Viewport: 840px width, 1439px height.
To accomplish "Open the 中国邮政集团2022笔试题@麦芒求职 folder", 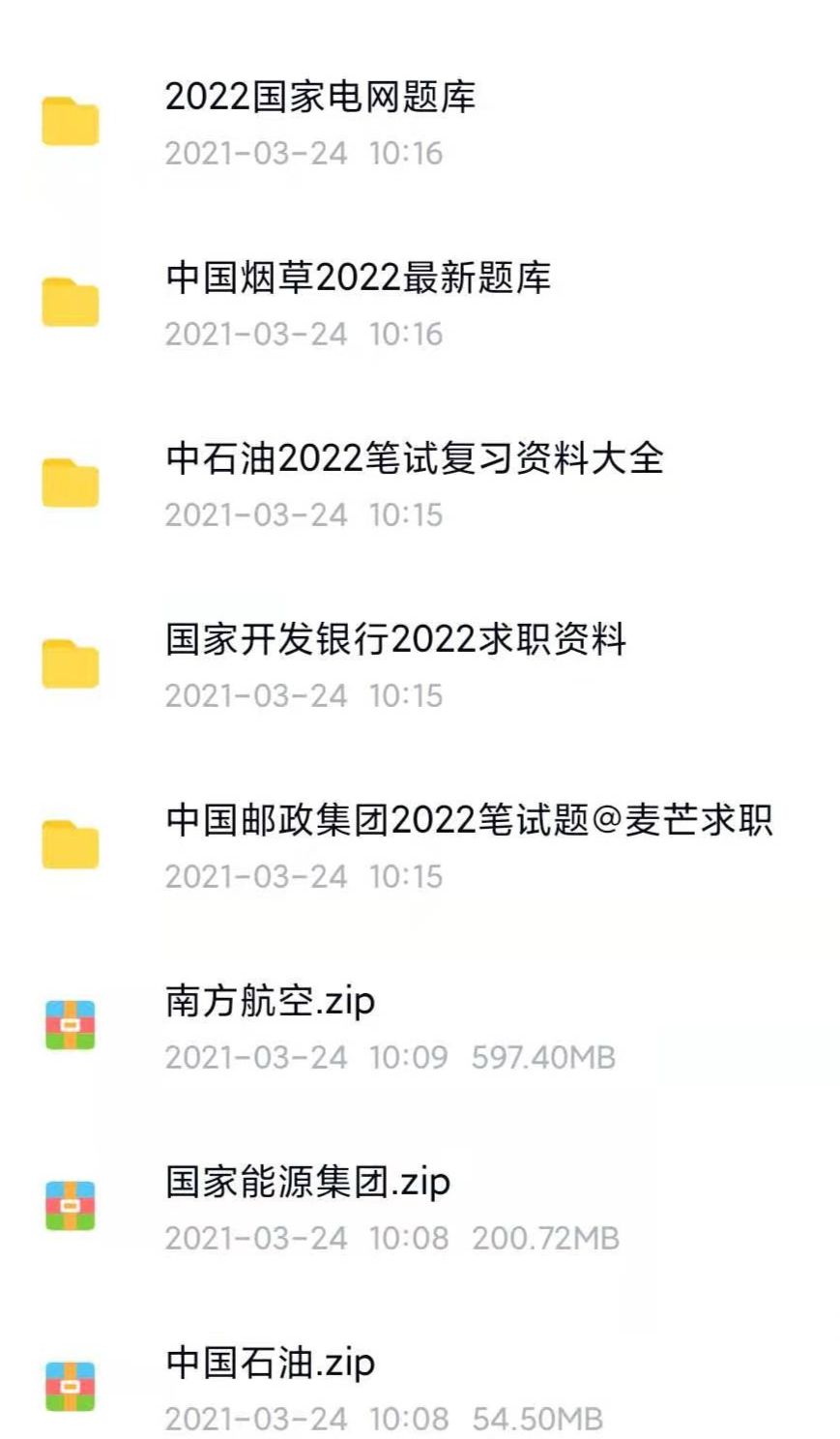I will (x=420, y=845).
